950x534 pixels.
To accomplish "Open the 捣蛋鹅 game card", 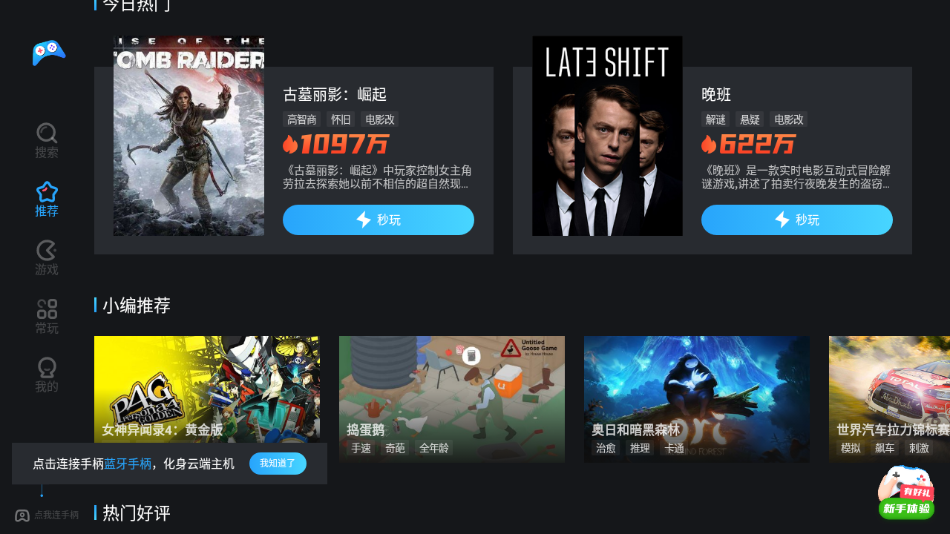I will 451,398.
